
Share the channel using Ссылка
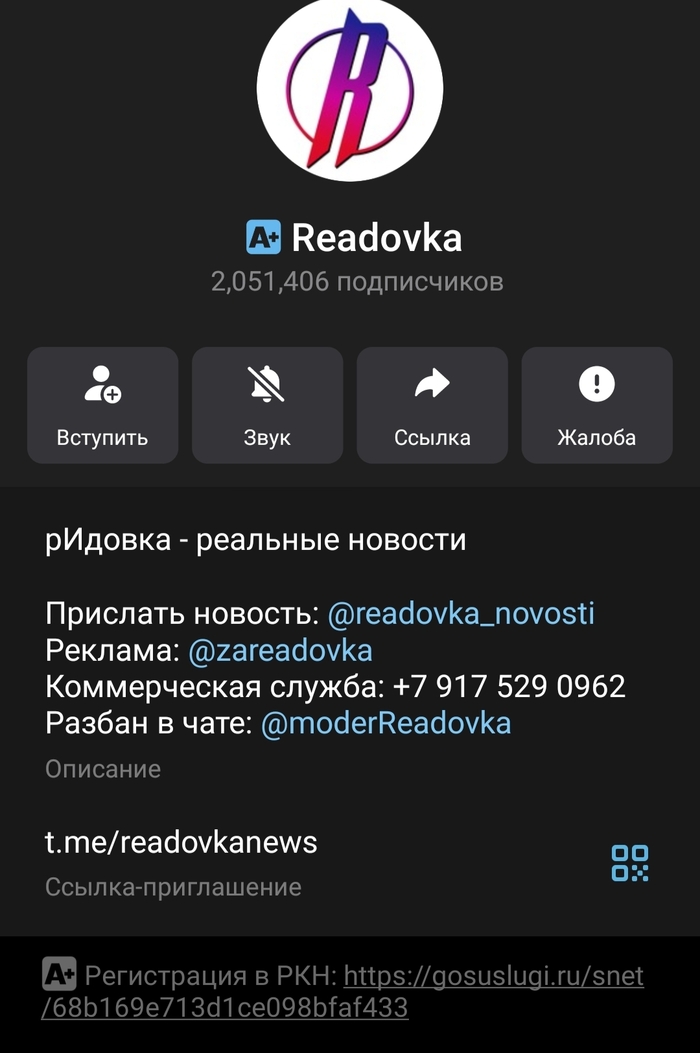pyautogui.click(x=432, y=405)
